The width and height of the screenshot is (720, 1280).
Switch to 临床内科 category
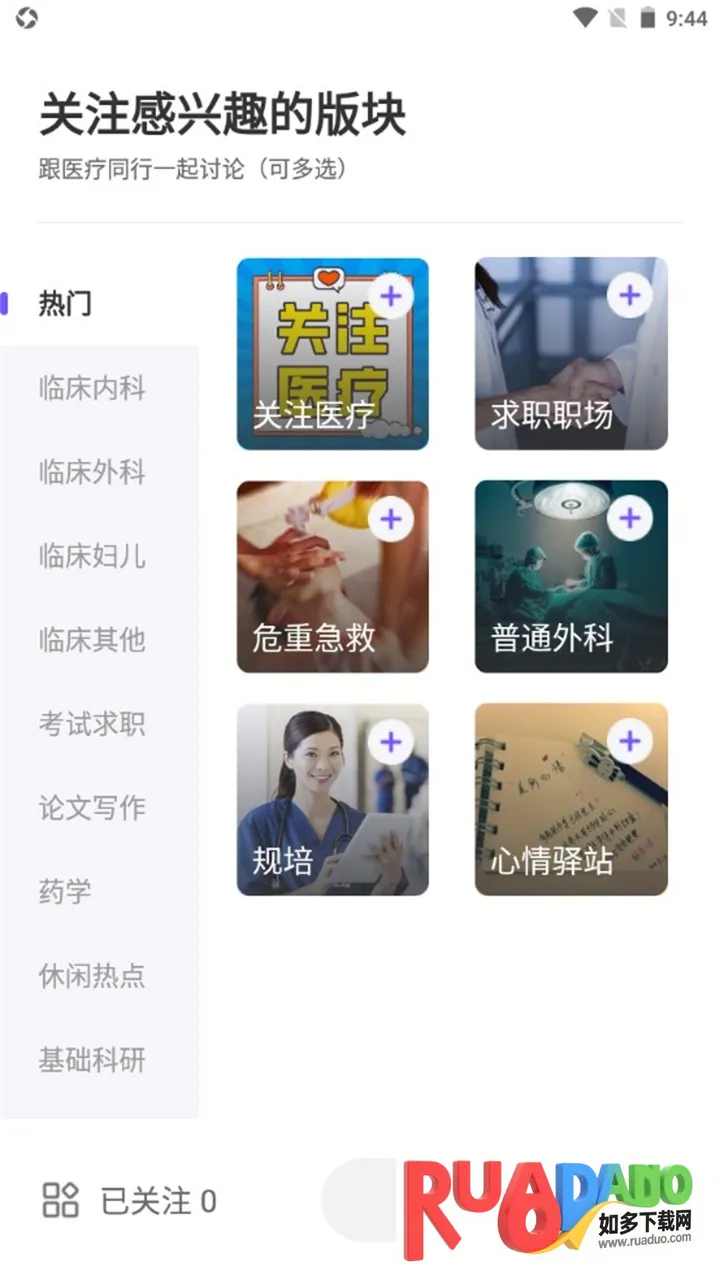point(92,388)
